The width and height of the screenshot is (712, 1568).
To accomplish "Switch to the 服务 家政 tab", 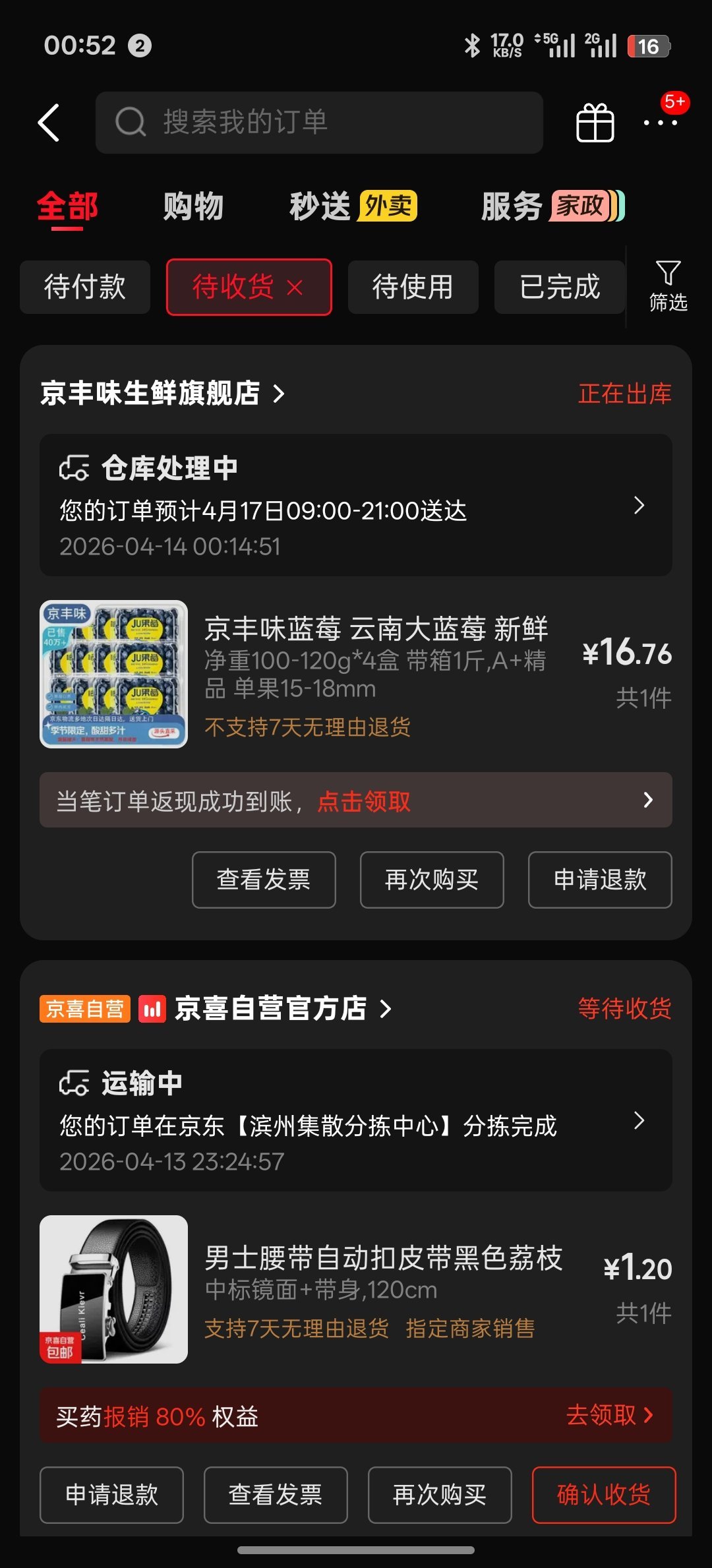I will (x=552, y=206).
